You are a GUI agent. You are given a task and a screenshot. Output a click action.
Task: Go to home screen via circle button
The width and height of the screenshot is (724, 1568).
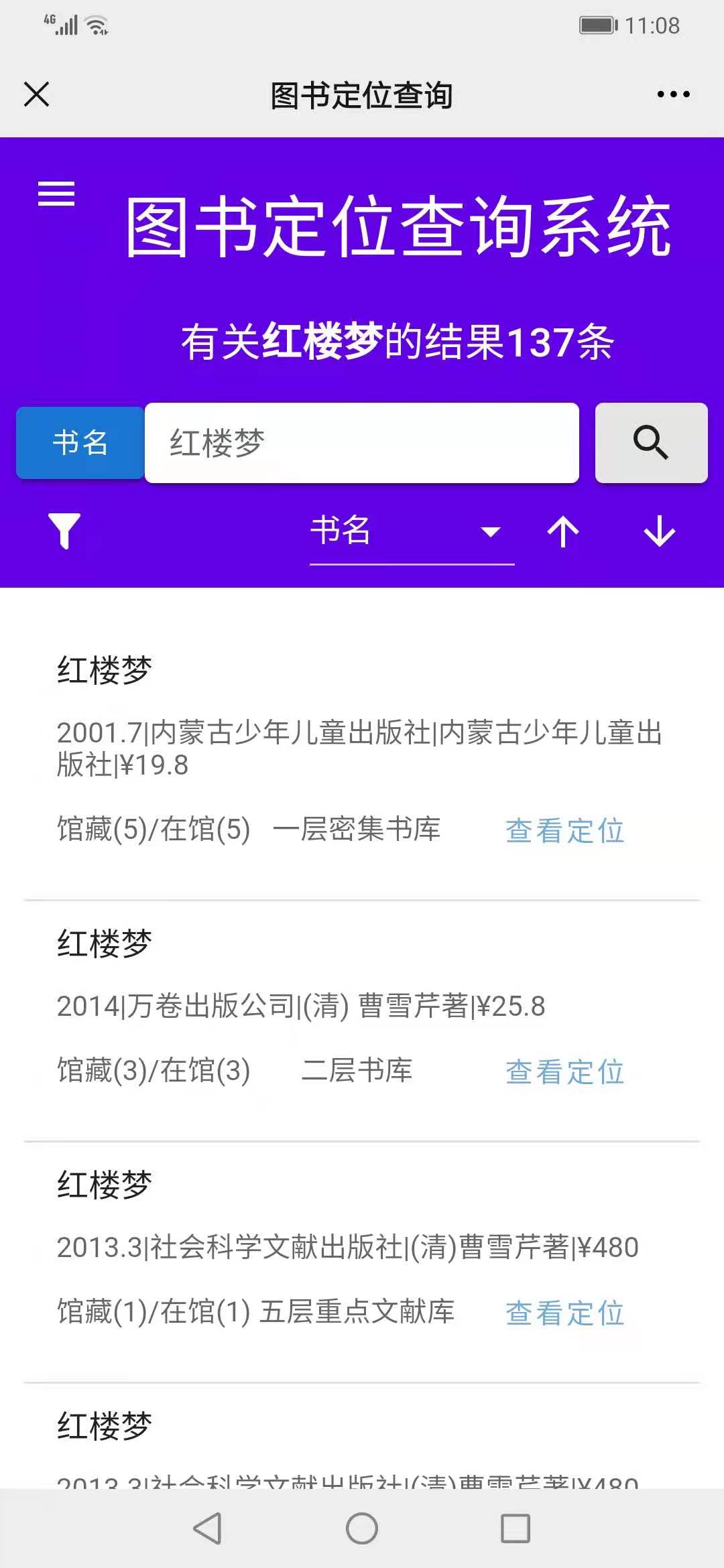point(362,1528)
